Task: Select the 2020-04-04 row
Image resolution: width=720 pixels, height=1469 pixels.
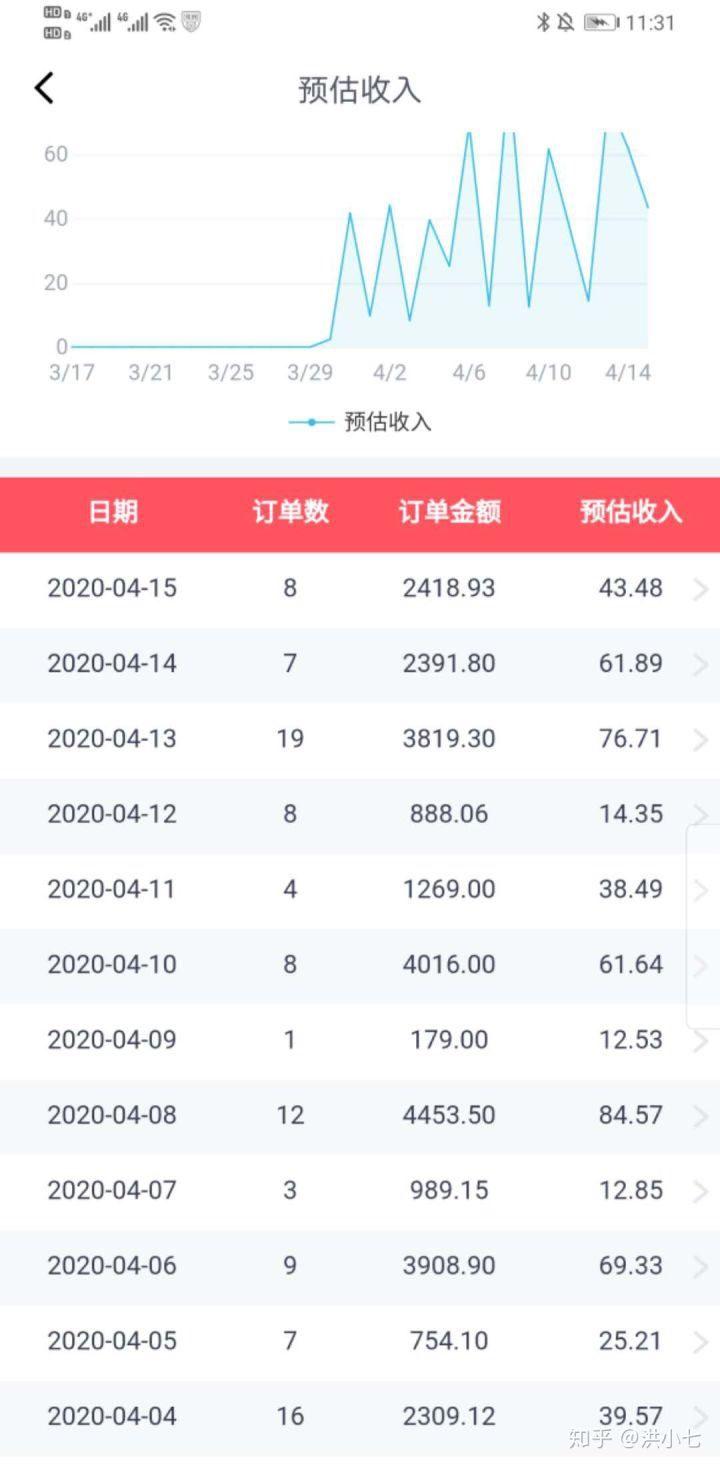Action: (360, 1418)
